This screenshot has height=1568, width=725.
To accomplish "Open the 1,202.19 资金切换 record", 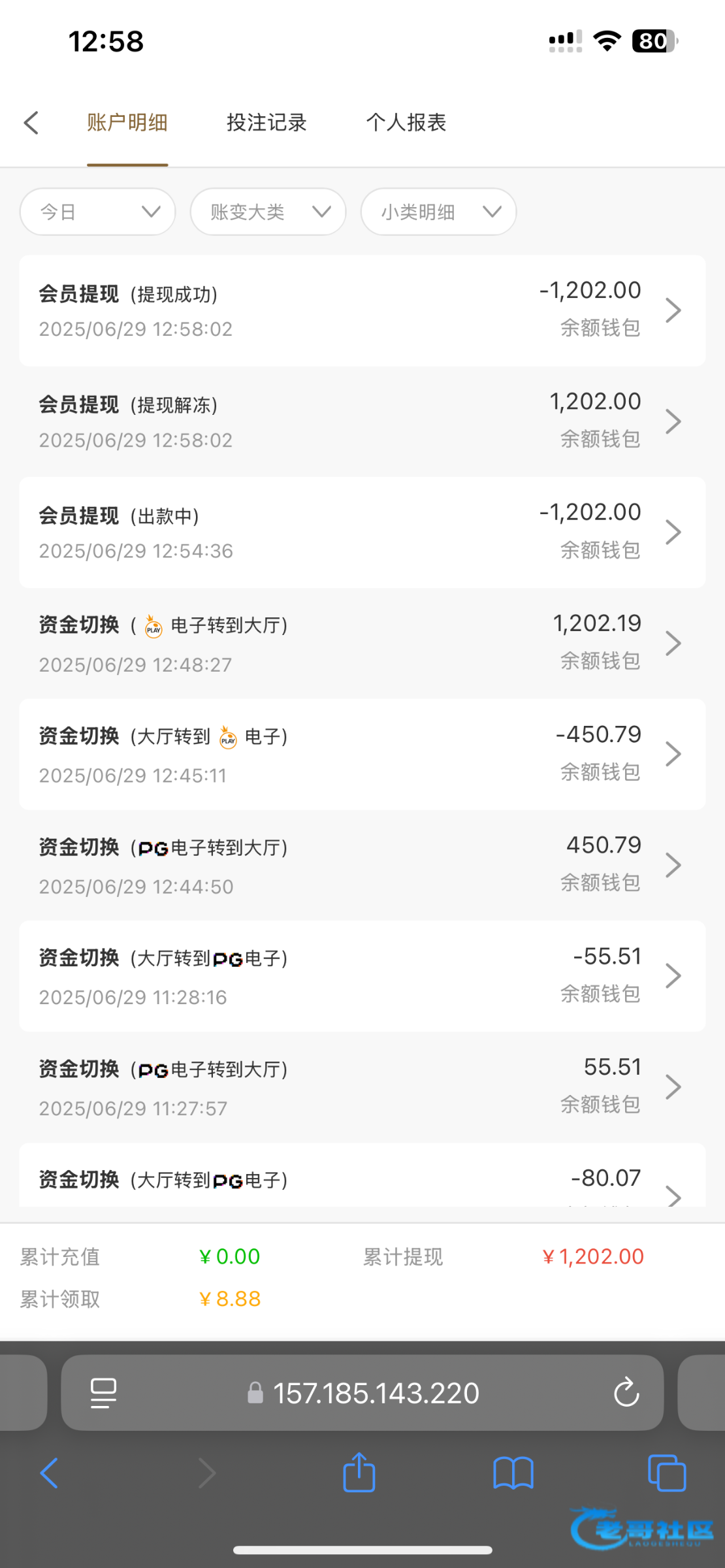I will (362, 644).
